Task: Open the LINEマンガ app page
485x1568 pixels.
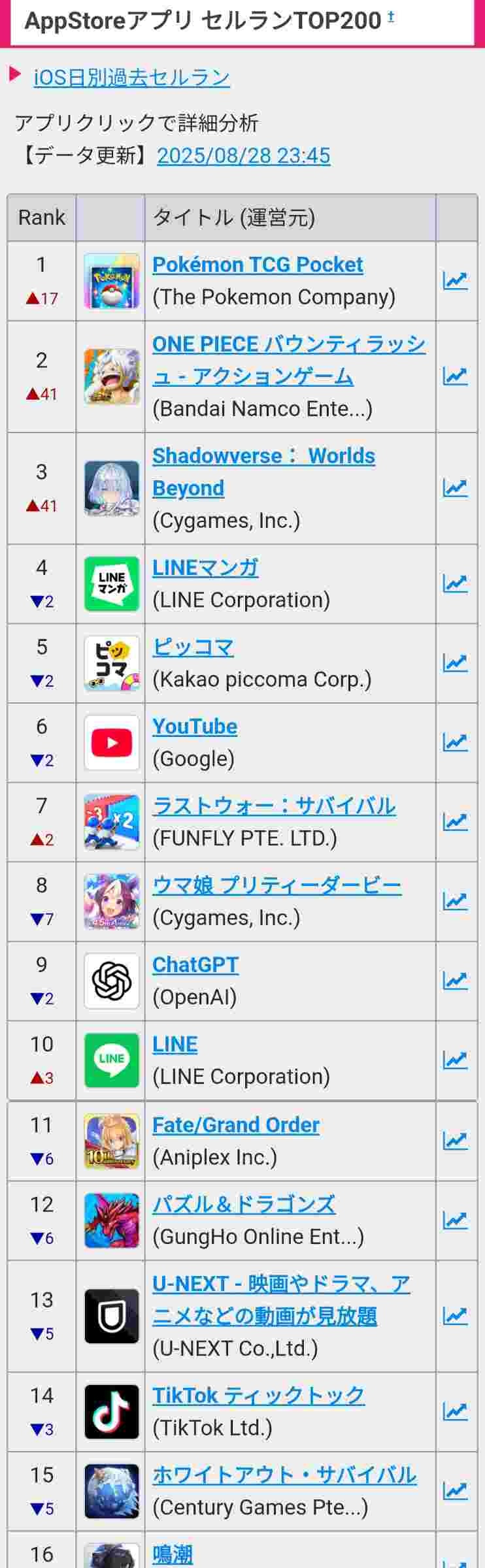Action: click(205, 568)
